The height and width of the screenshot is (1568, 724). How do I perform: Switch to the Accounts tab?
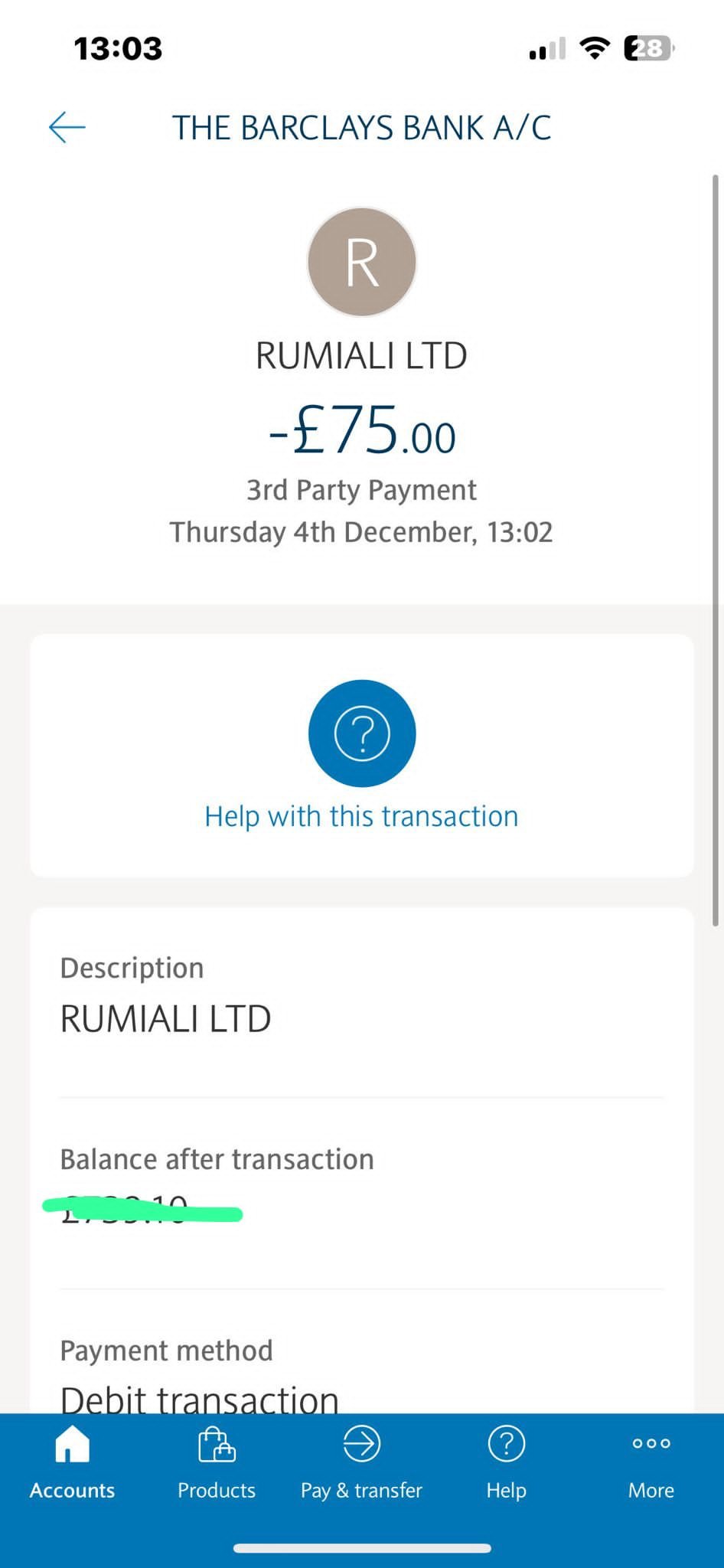(x=72, y=1464)
